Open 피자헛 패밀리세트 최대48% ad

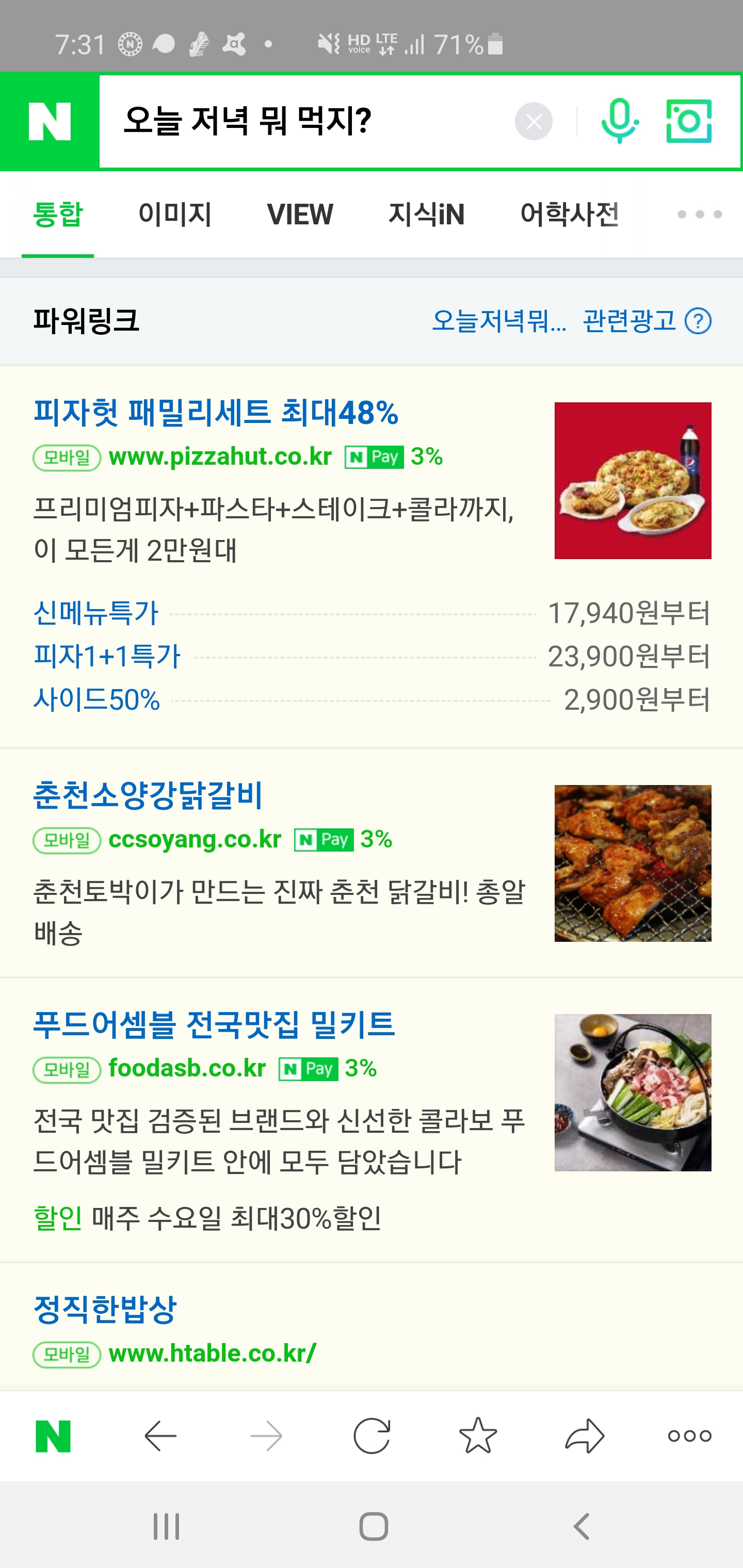pos(216,413)
